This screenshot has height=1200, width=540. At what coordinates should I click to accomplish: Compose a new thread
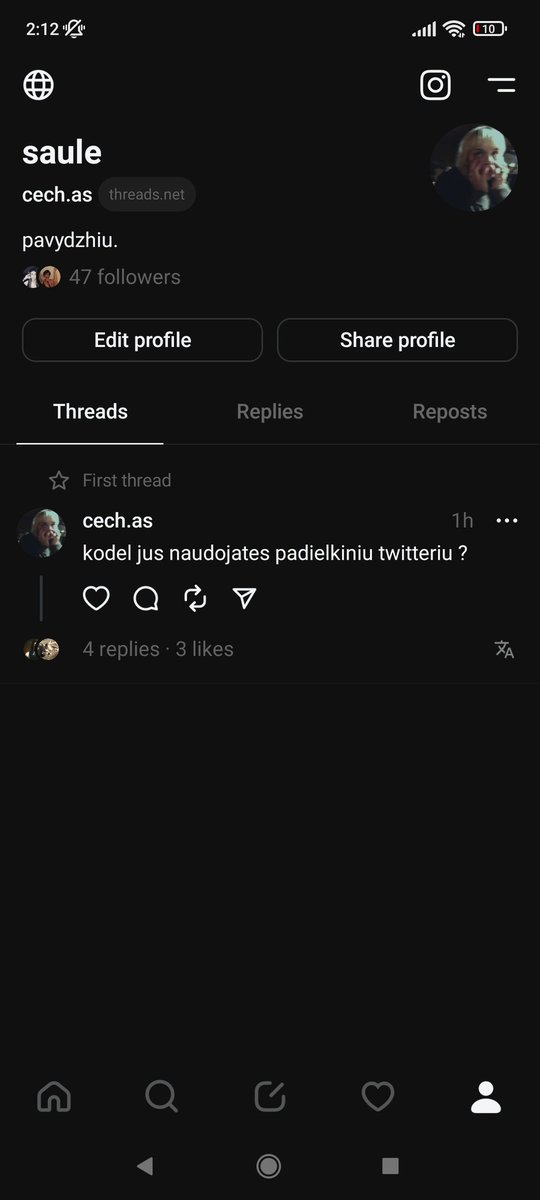click(x=270, y=1097)
